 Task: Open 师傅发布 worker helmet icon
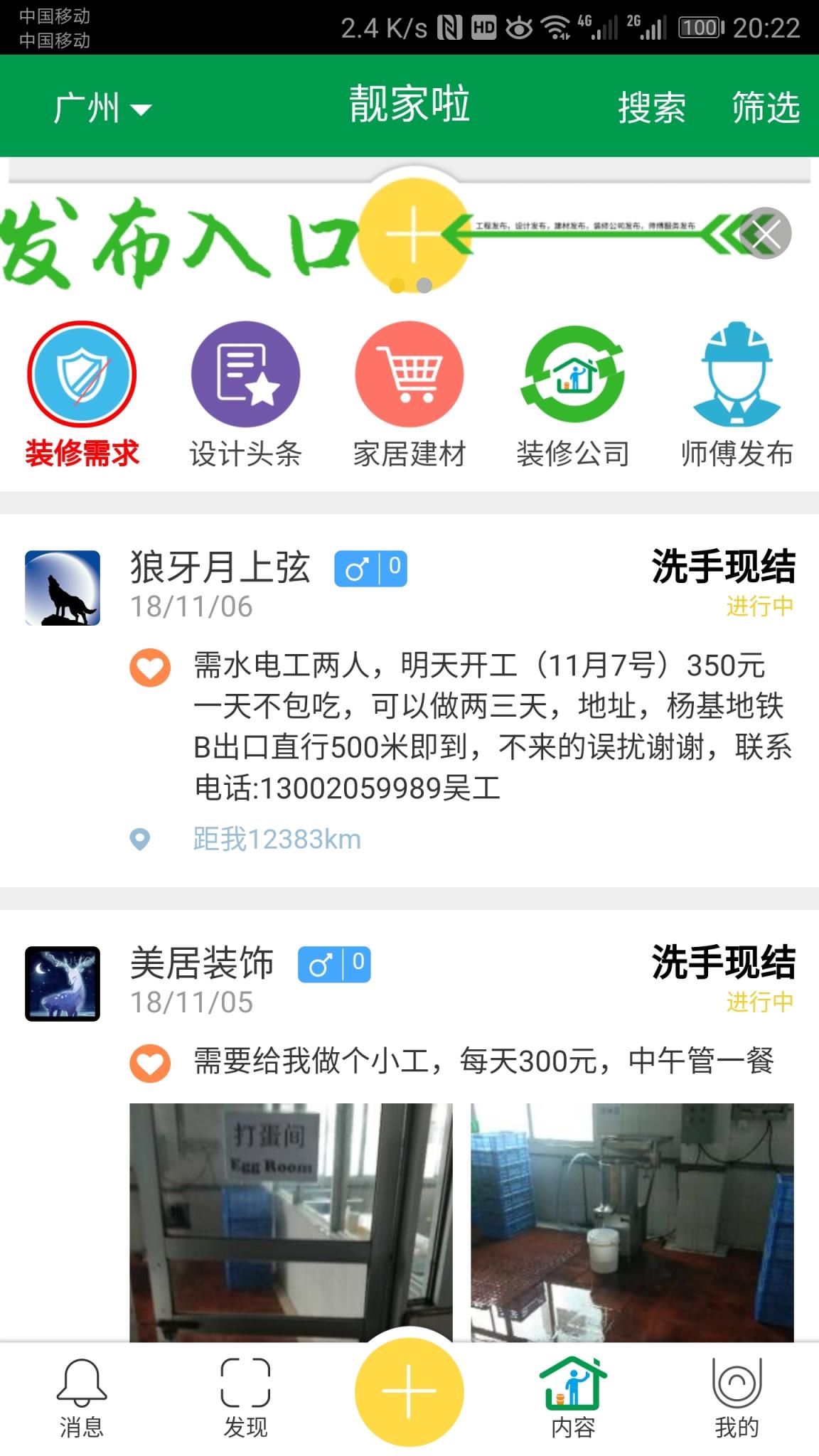pyautogui.click(x=737, y=373)
